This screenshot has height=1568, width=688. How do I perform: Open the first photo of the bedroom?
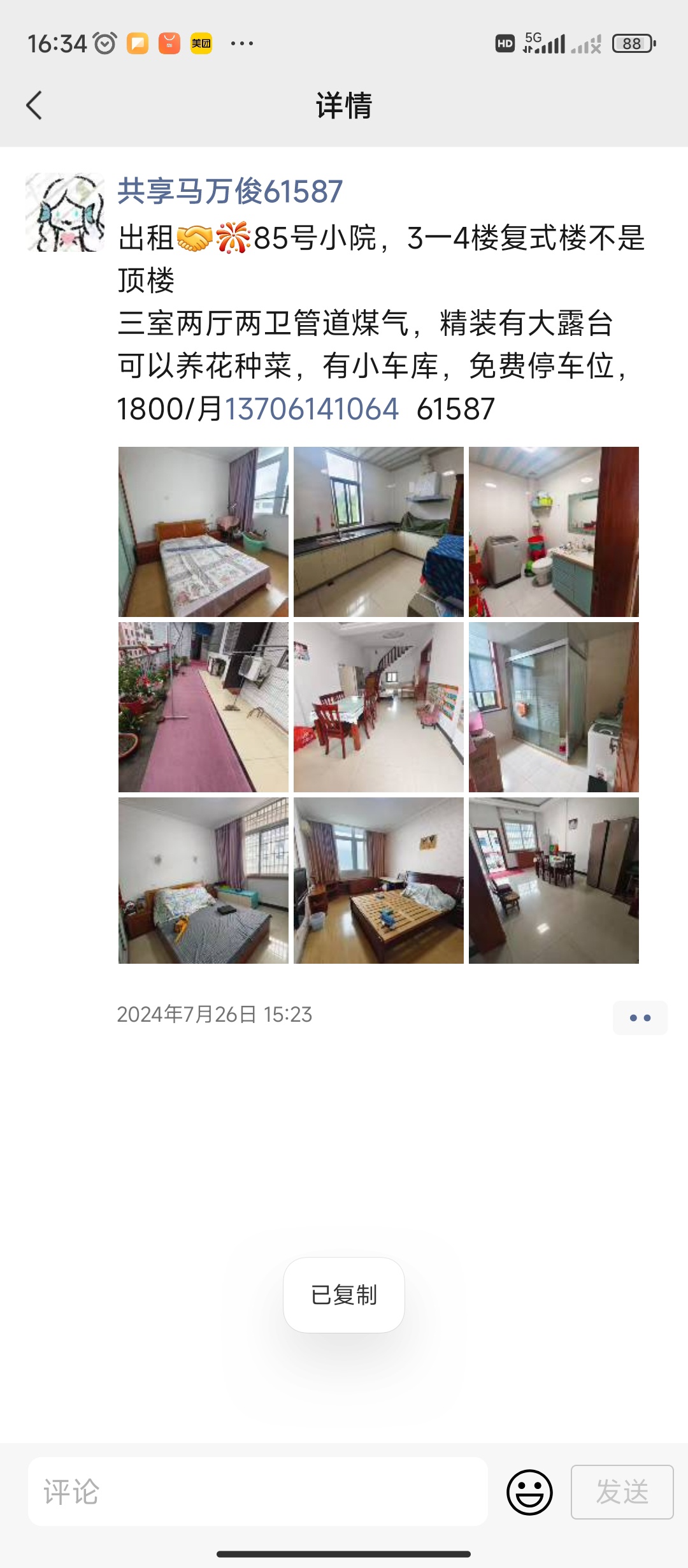[x=203, y=532]
